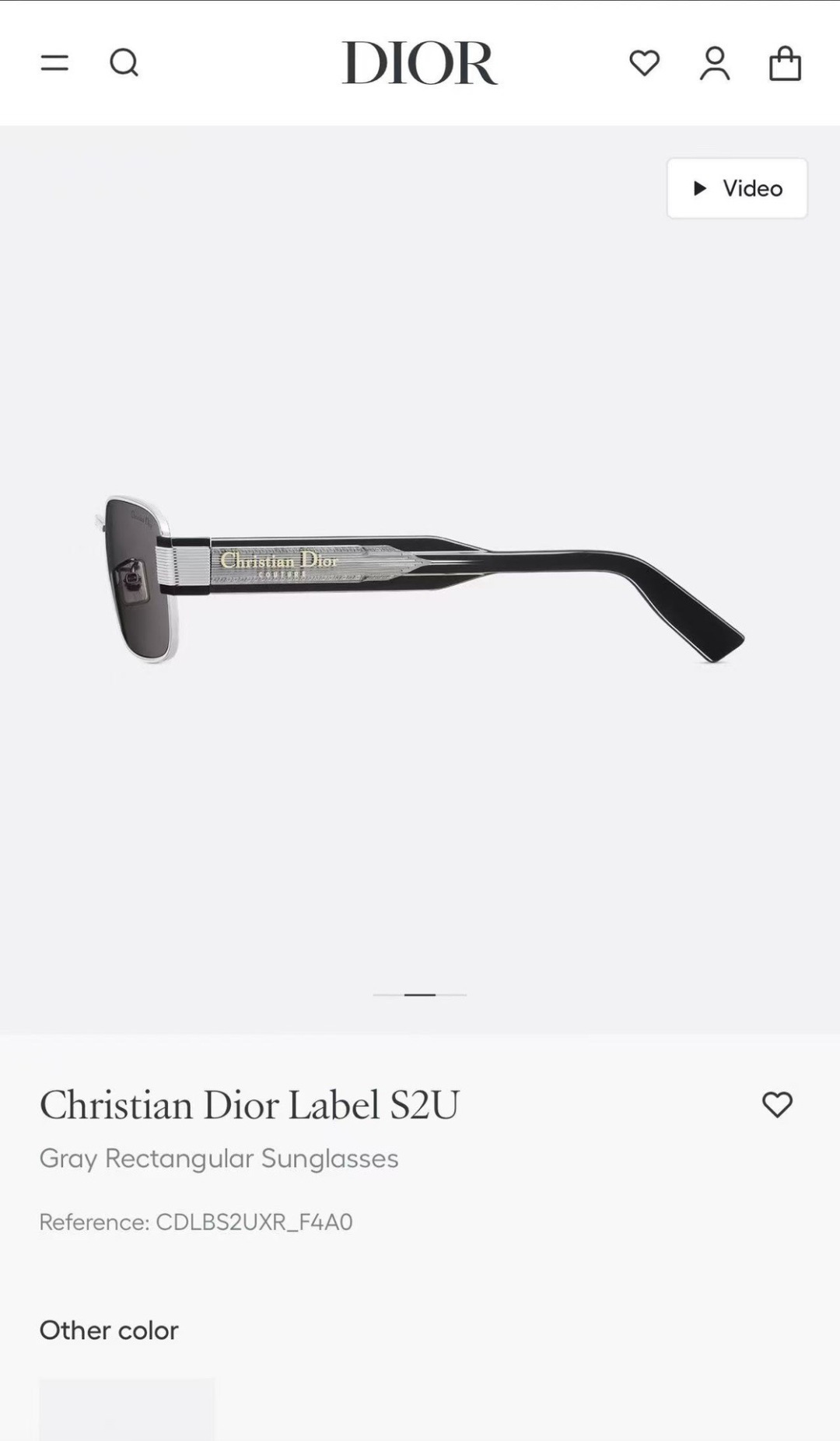Play the product video
Image resolution: width=840 pixels, height=1441 pixels.
pos(736,188)
